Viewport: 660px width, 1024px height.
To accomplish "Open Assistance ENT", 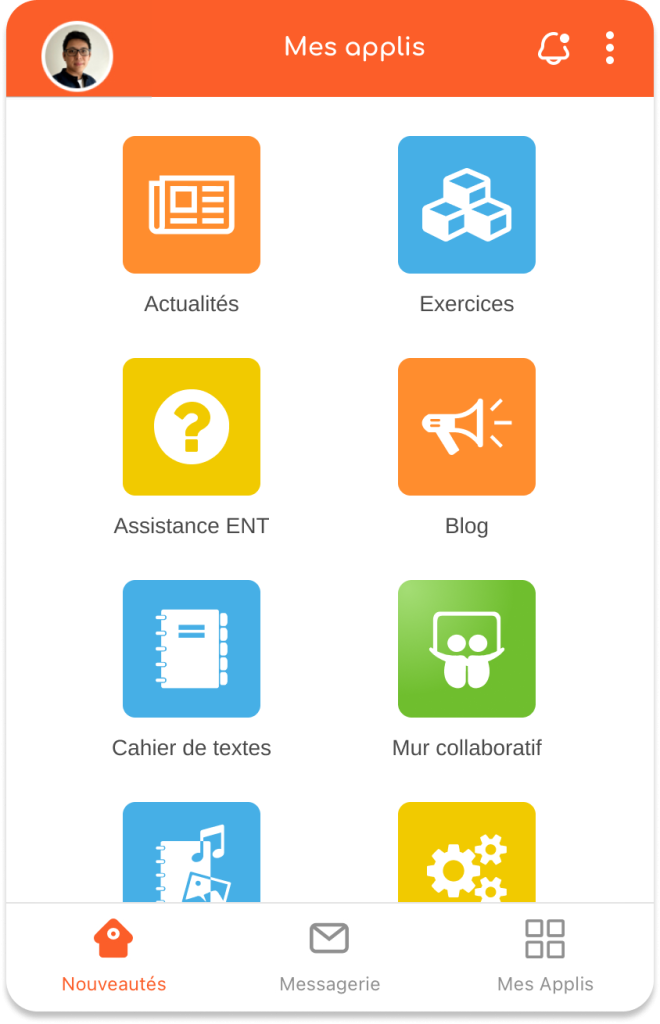I will point(191,427).
